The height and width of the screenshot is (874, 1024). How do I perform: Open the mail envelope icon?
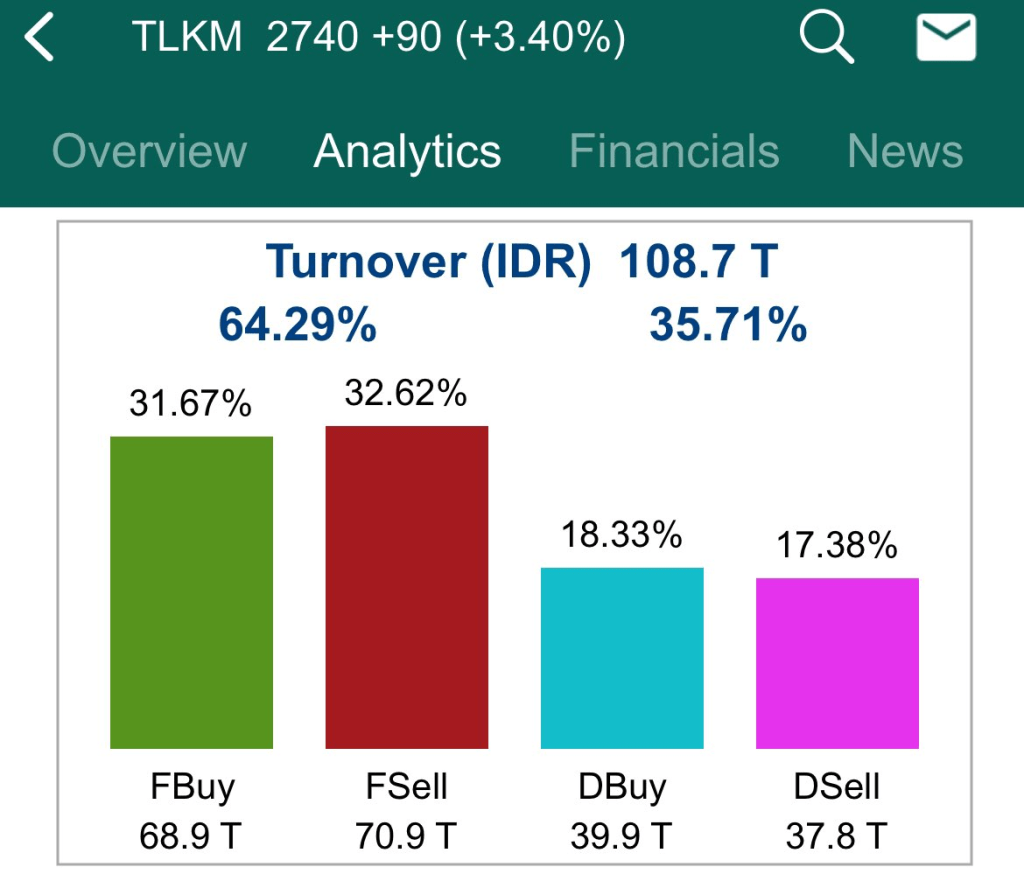click(x=946, y=38)
